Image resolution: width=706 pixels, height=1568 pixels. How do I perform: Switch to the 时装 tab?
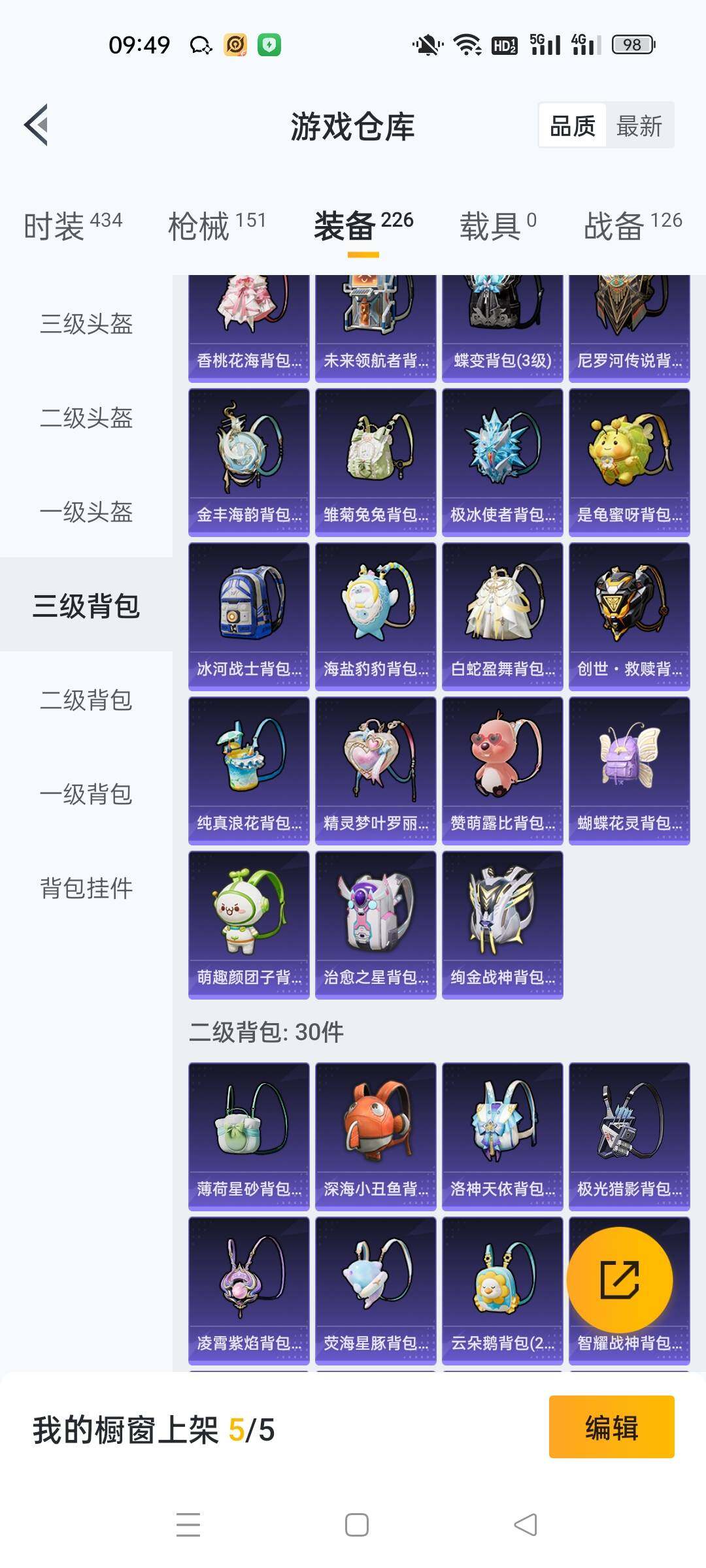[x=73, y=226]
